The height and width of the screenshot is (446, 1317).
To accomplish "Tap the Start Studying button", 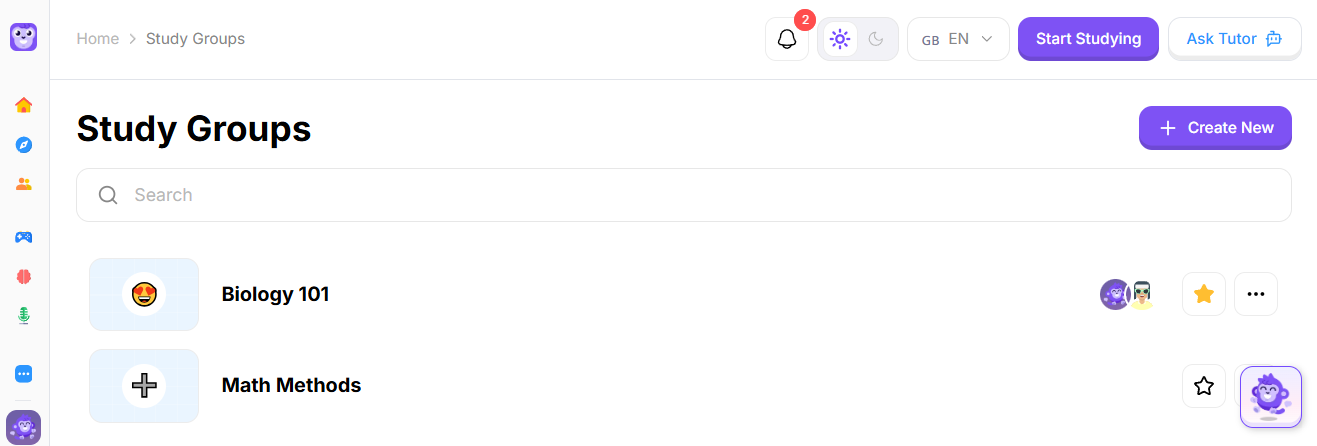I will tap(1088, 39).
